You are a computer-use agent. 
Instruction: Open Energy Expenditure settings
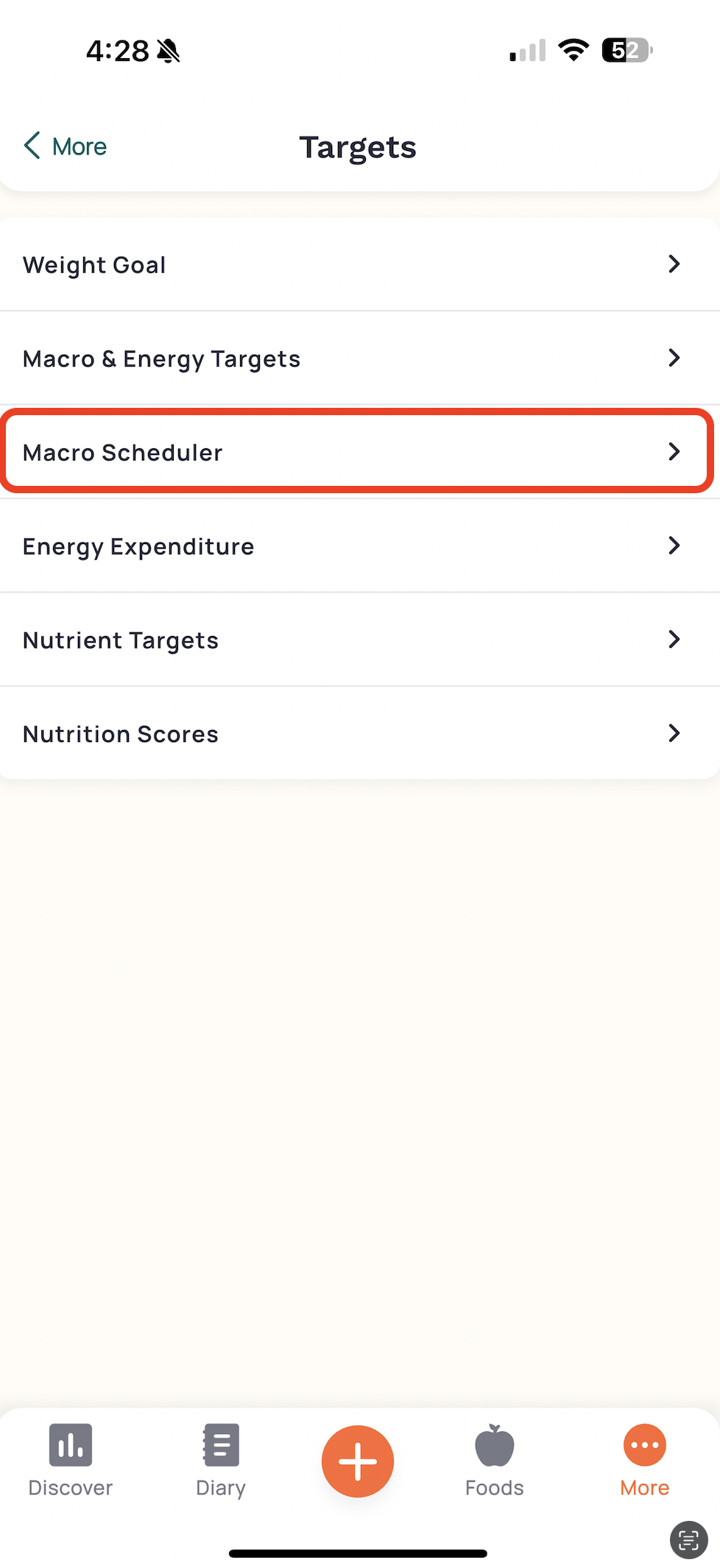[x=360, y=546]
